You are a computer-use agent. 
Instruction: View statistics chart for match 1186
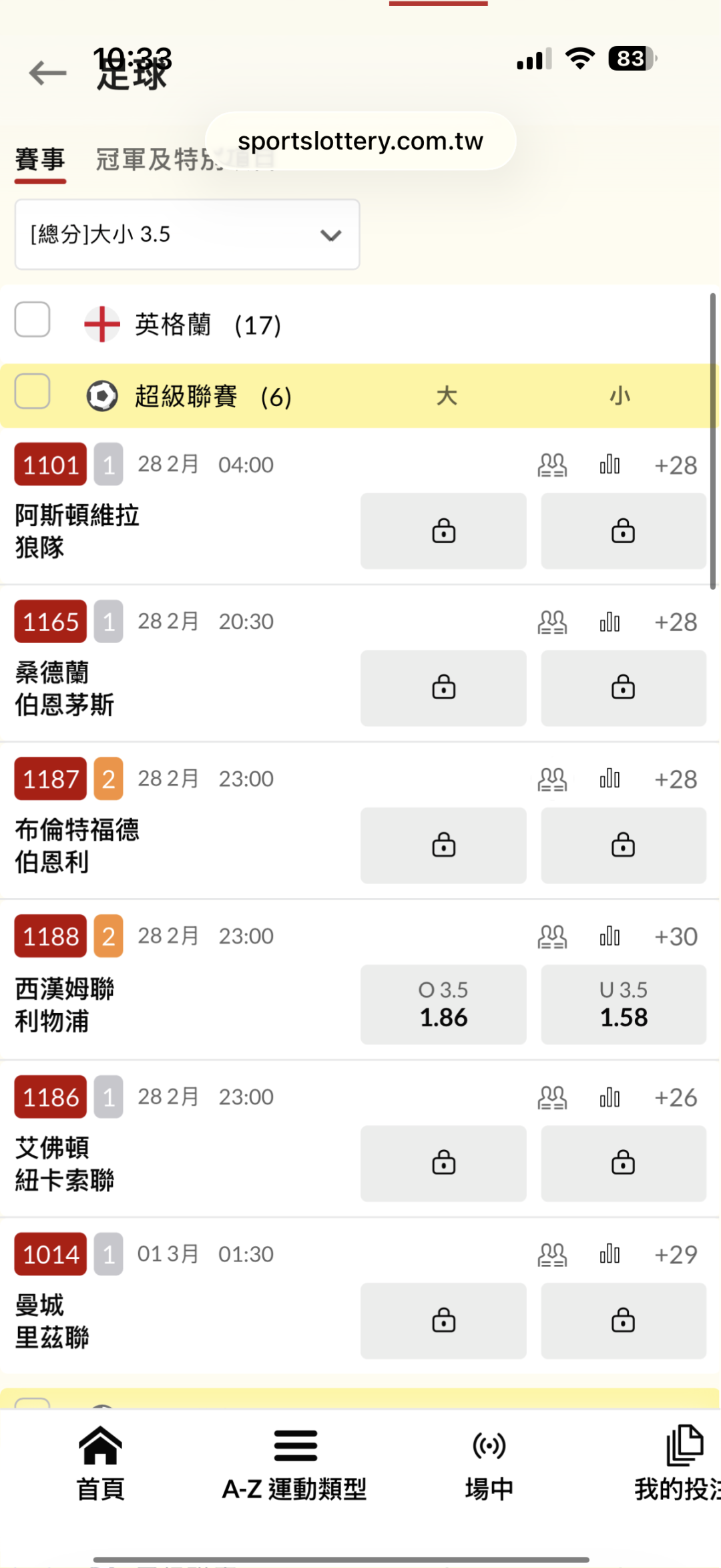pyautogui.click(x=610, y=1097)
